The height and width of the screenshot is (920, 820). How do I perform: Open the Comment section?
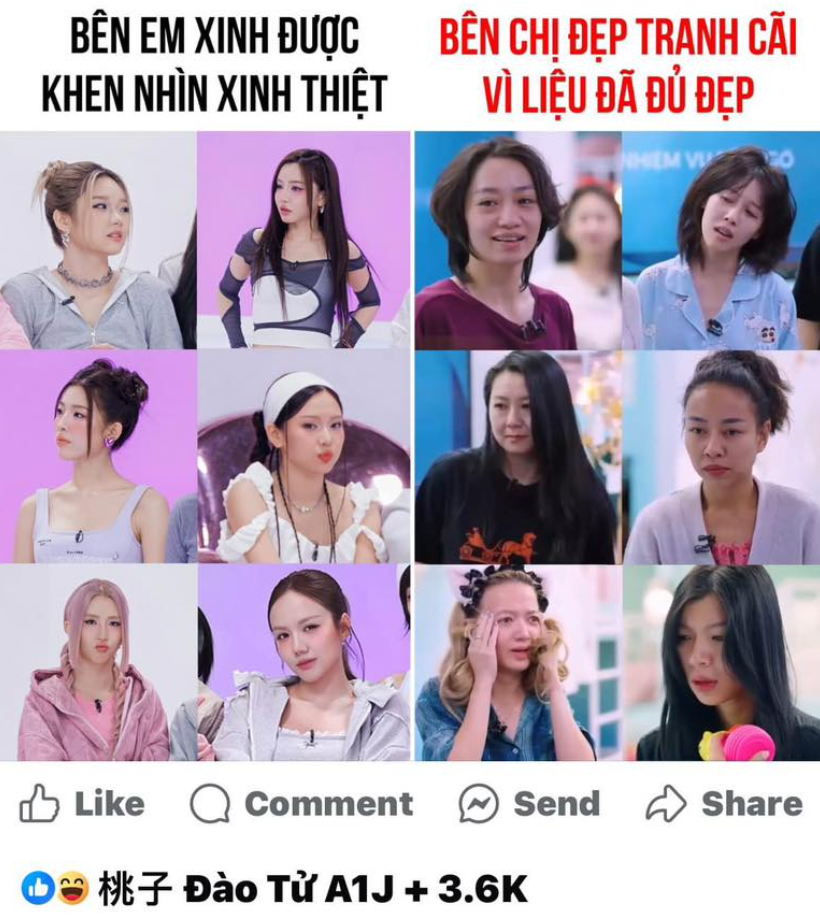pos(301,803)
